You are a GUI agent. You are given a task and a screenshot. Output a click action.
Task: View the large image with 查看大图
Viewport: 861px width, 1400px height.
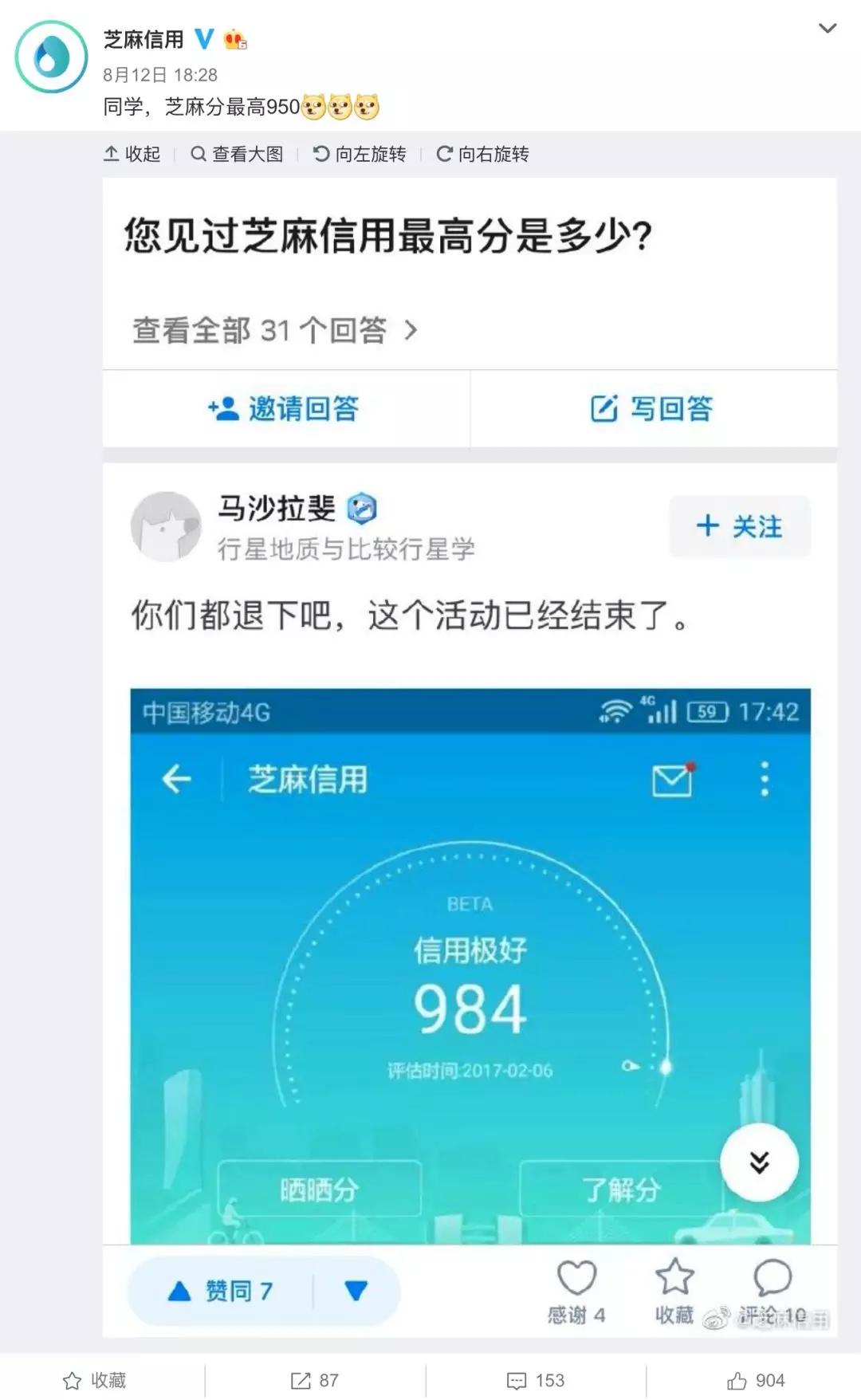click(x=237, y=154)
